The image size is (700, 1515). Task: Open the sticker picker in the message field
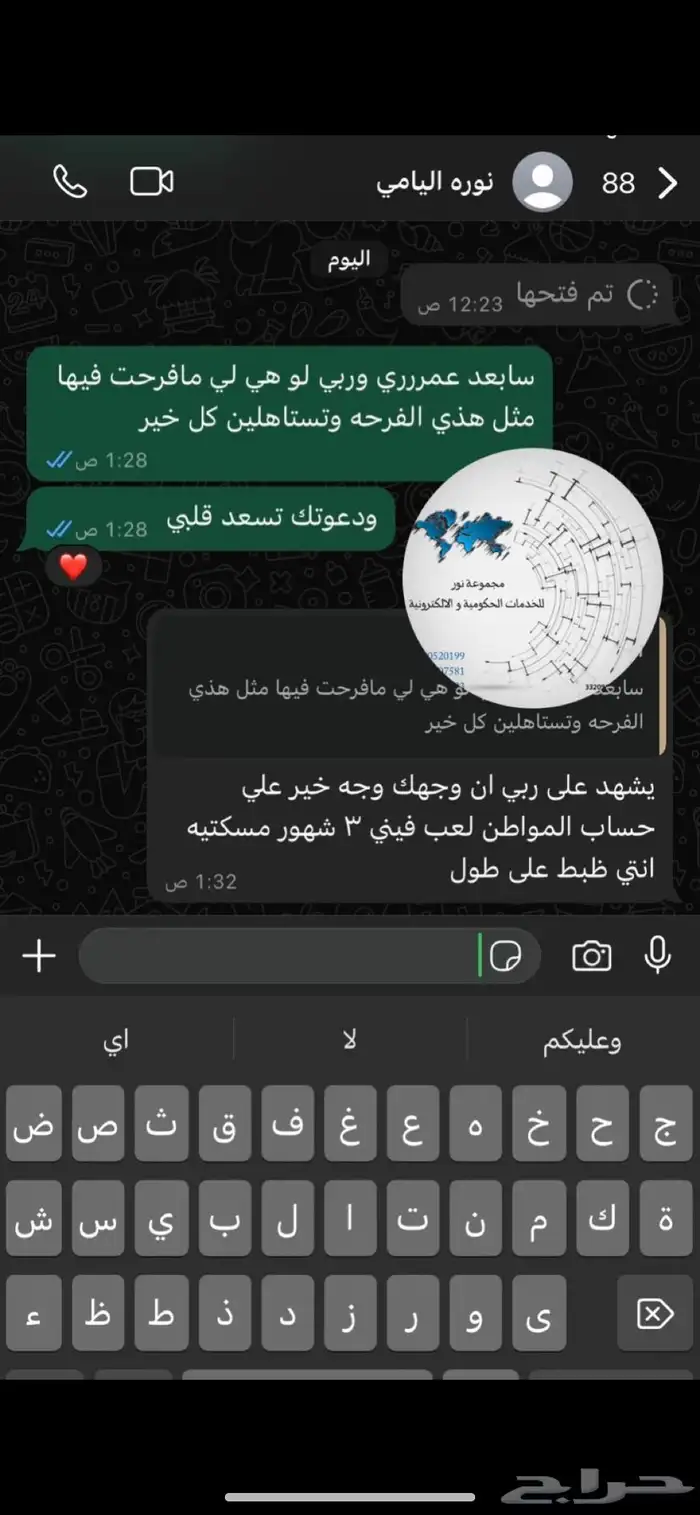click(505, 957)
